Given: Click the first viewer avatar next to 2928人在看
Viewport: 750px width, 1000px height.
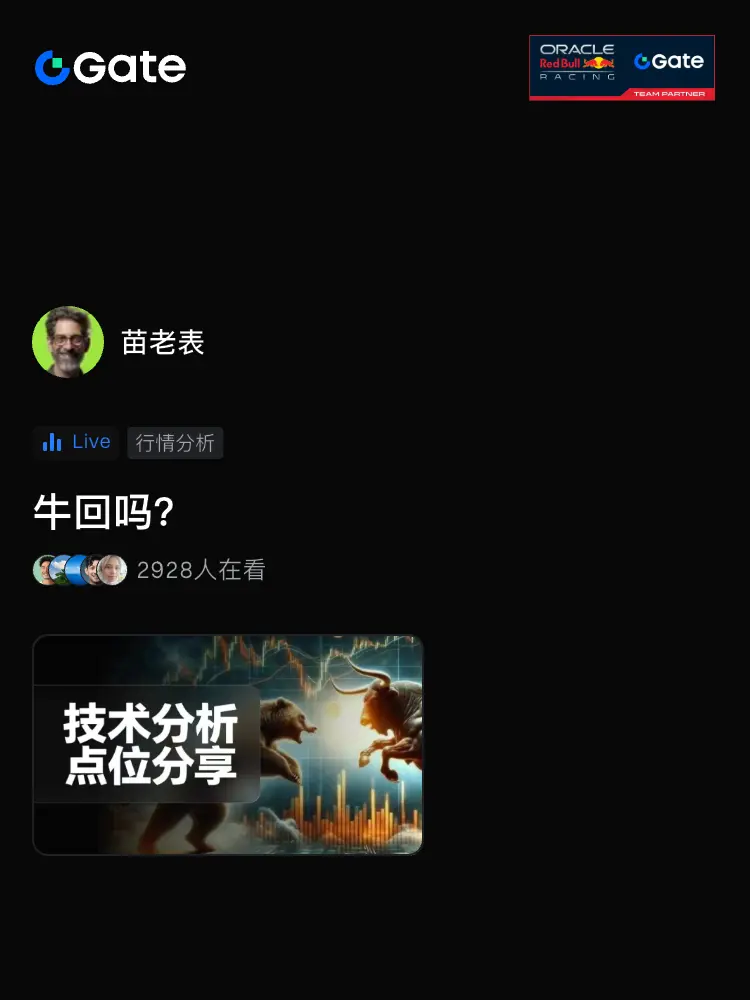Looking at the screenshot, I should pos(45,568).
